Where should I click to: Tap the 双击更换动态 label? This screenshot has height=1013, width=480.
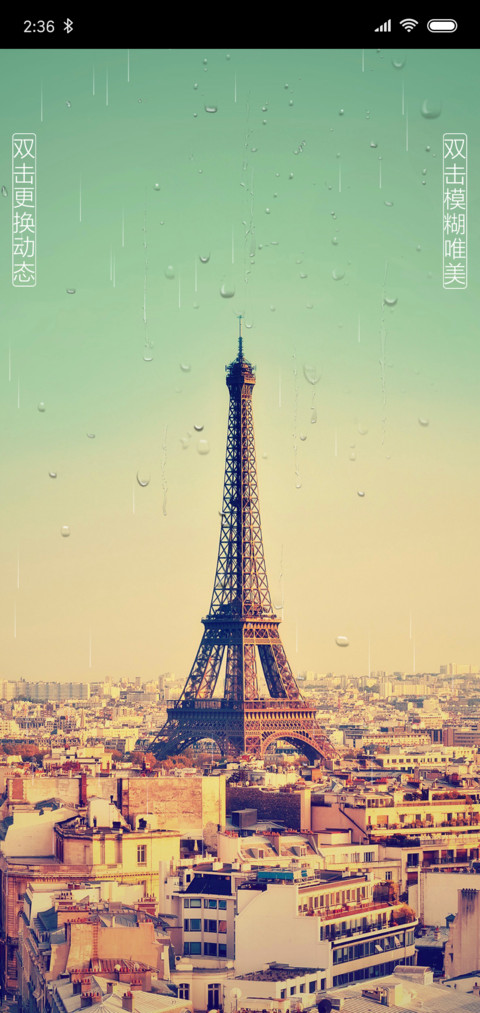(24, 210)
